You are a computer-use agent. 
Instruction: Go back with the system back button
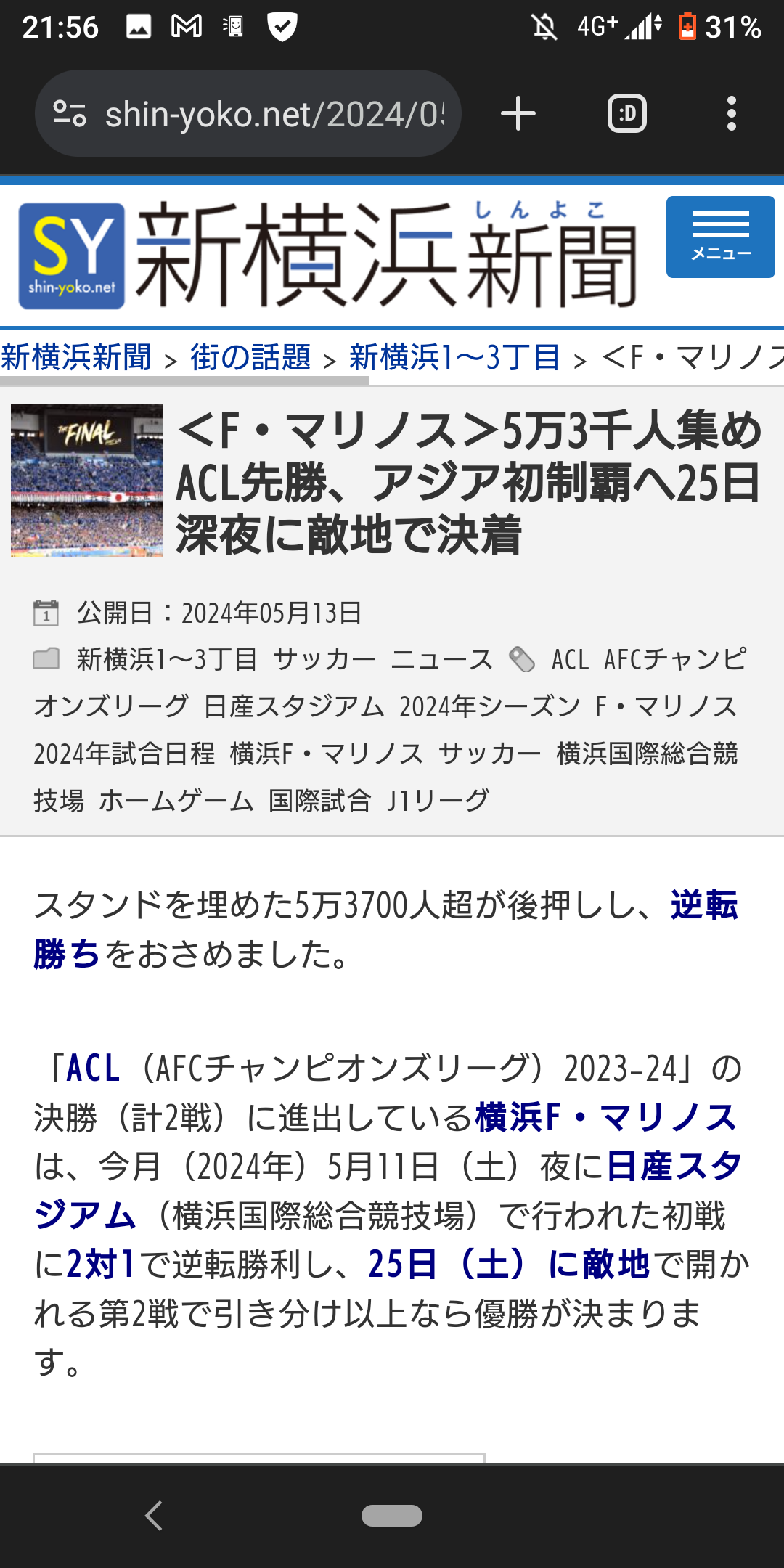pyautogui.click(x=154, y=1516)
